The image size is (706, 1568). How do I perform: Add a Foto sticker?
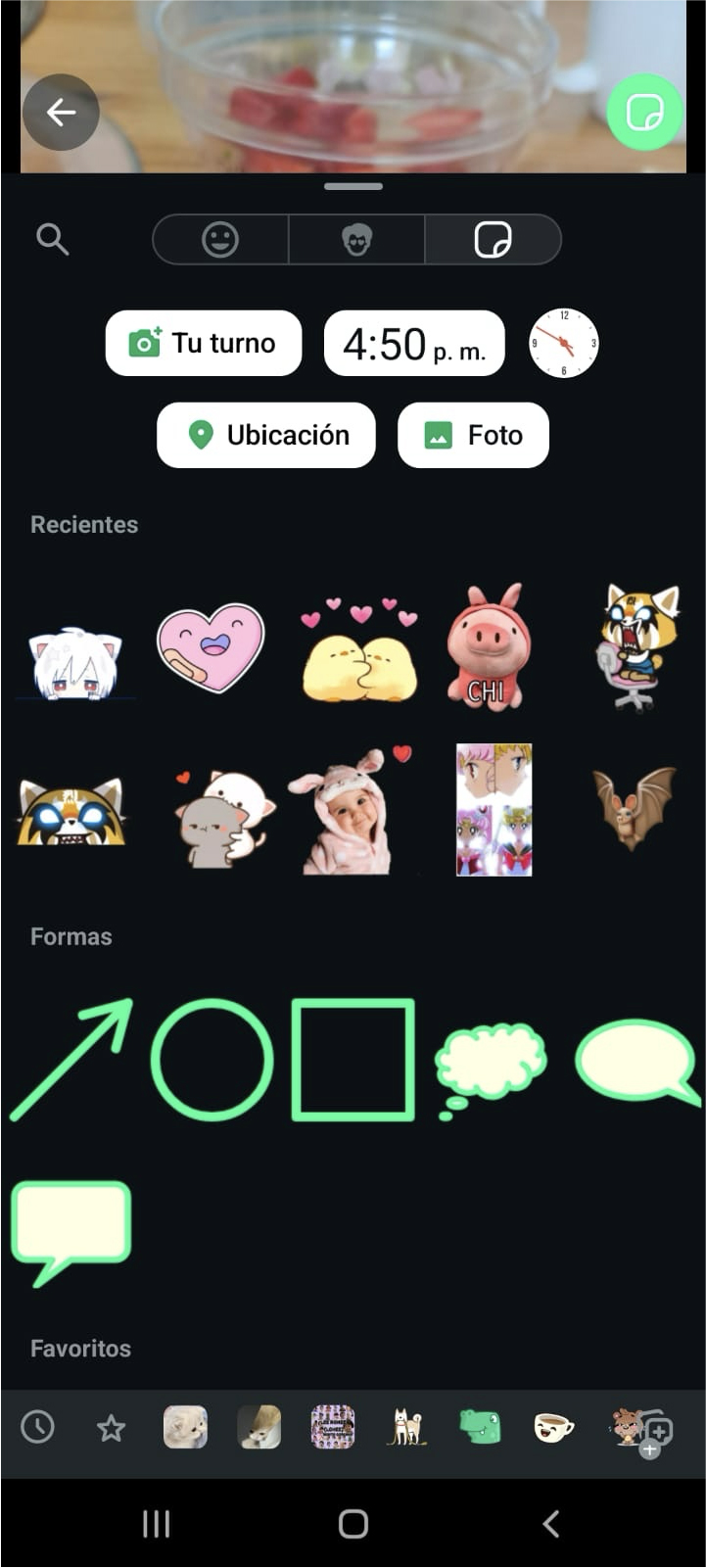(473, 435)
